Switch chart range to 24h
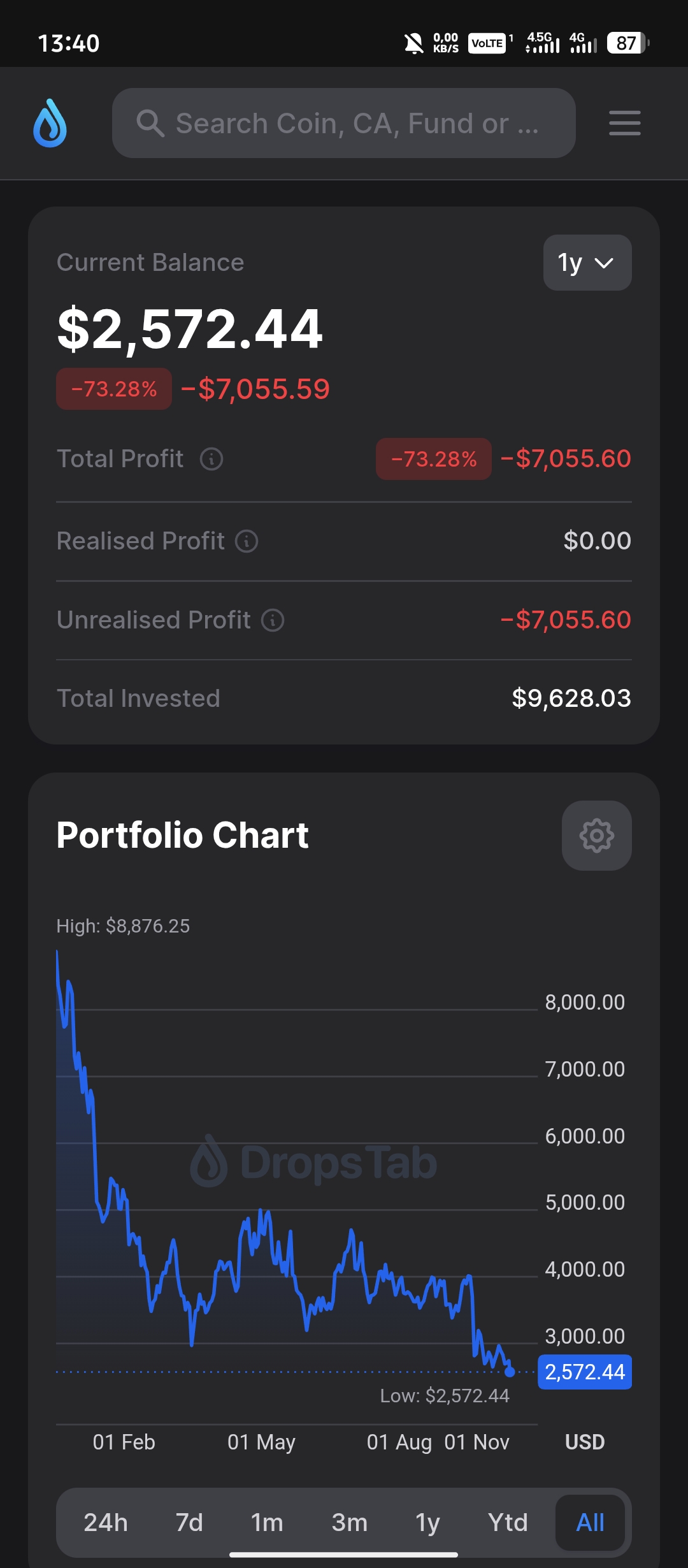 (x=106, y=1523)
